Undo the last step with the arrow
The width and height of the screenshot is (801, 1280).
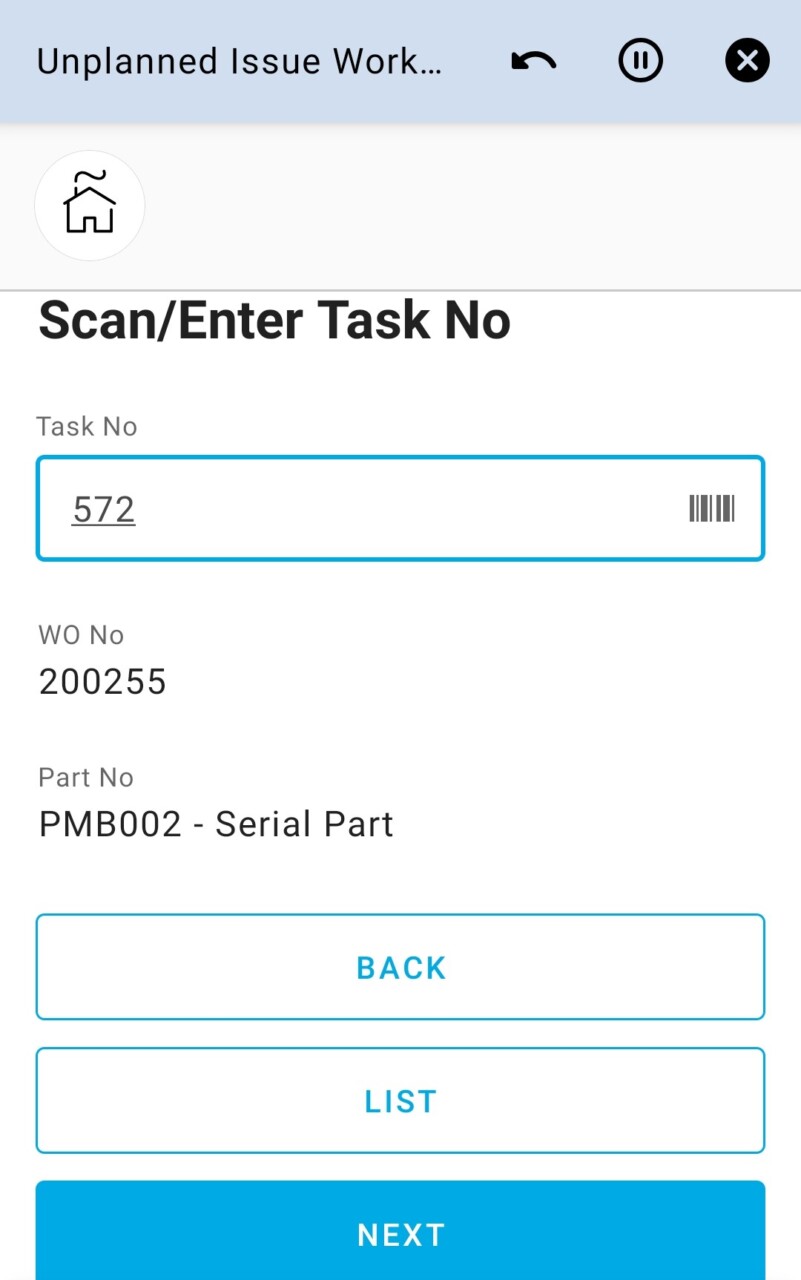point(534,62)
